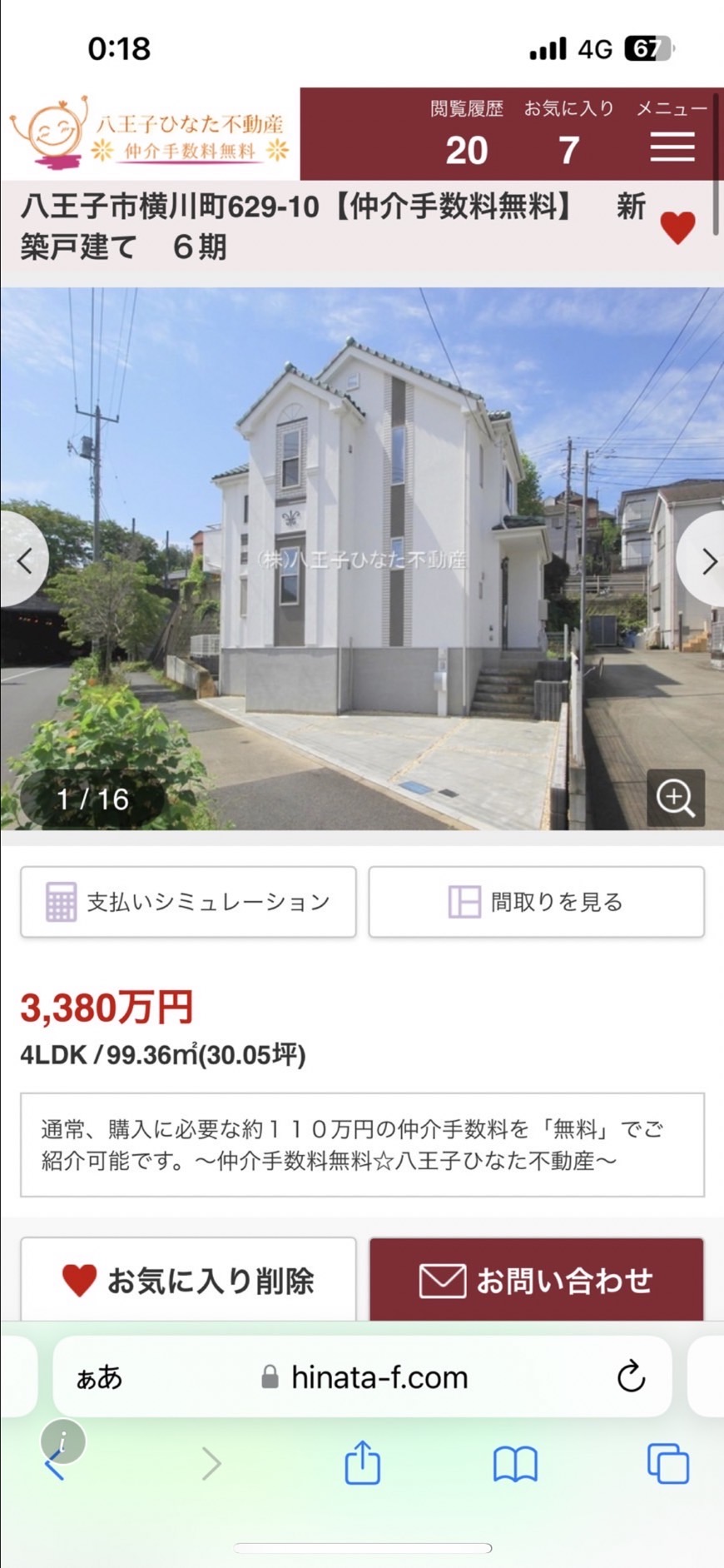View browsing history (閲覧履歴)
Screen dimensions: 724x1568
[x=467, y=133]
